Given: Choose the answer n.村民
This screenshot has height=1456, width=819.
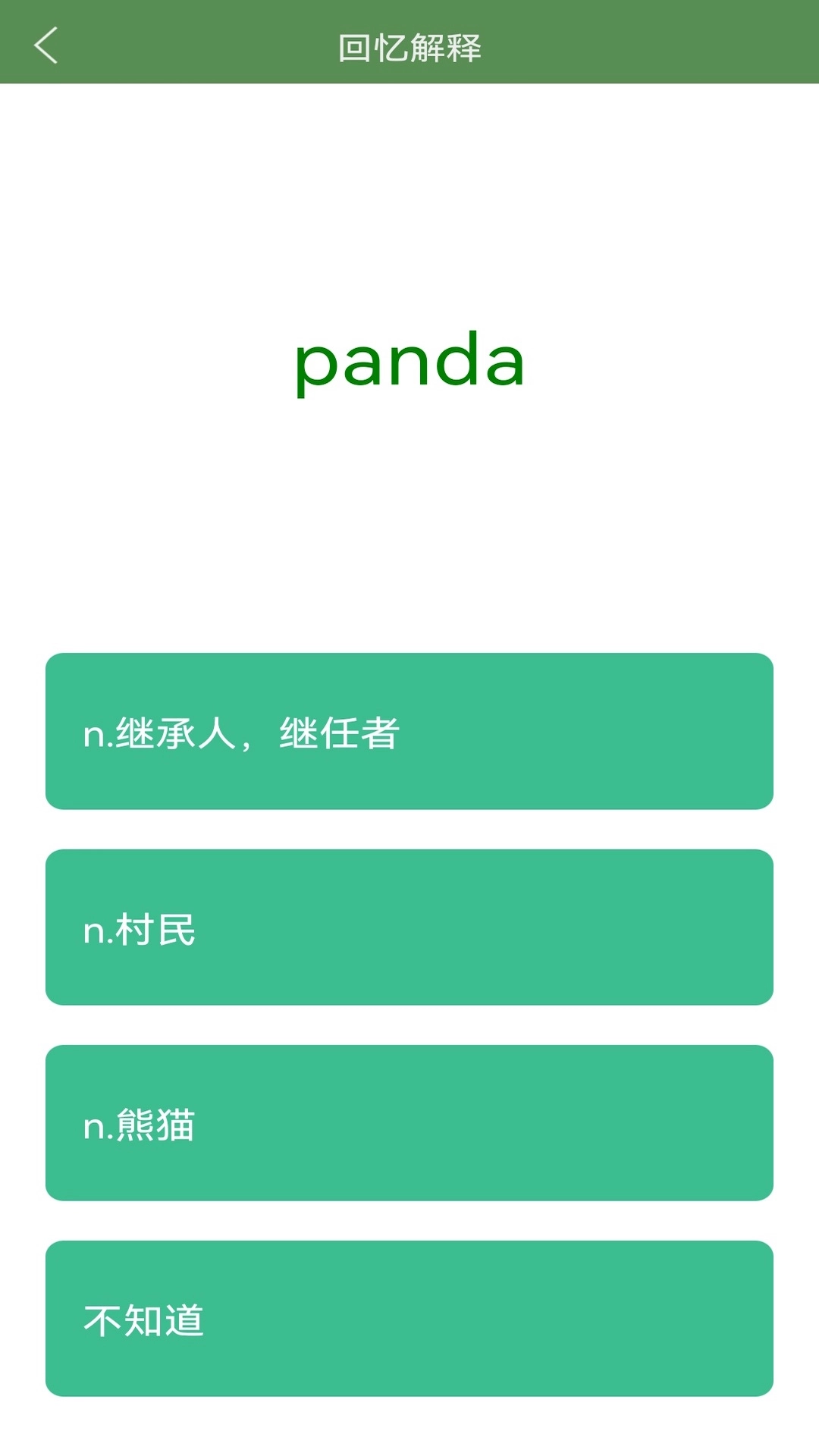Looking at the screenshot, I should pyautogui.click(x=409, y=927).
